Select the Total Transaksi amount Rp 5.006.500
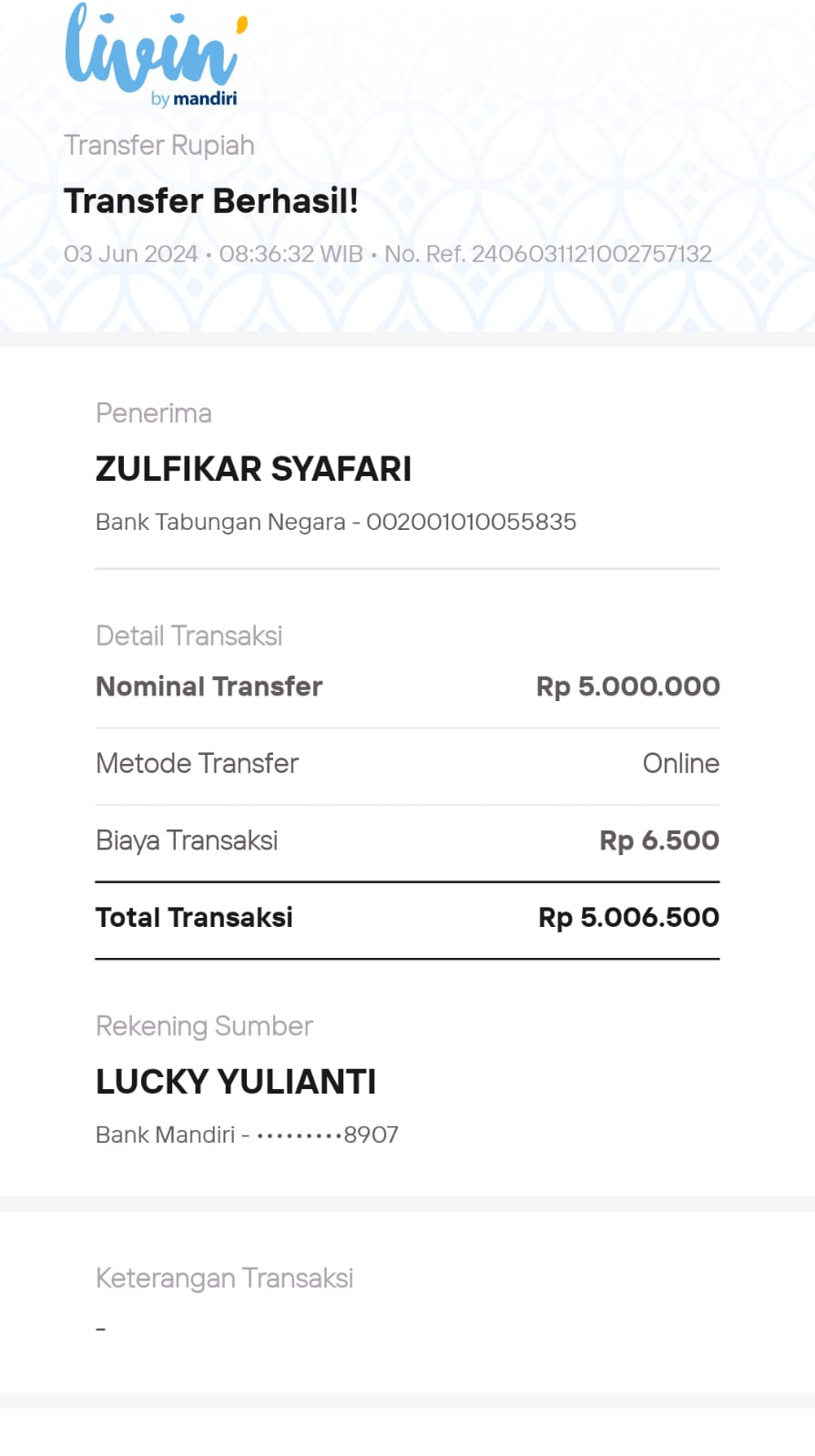Screen dimensions: 815x1456 (628, 918)
